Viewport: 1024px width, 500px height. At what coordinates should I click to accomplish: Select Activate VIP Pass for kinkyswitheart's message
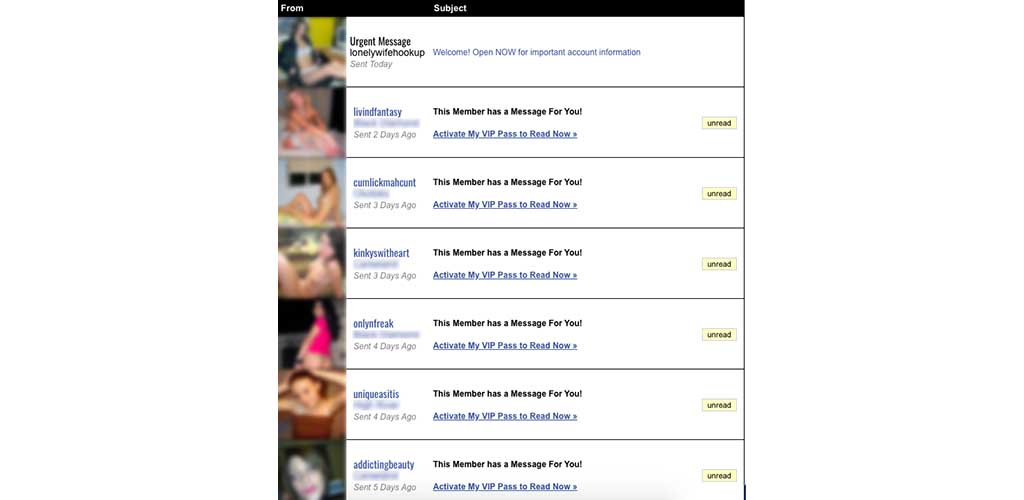point(504,275)
